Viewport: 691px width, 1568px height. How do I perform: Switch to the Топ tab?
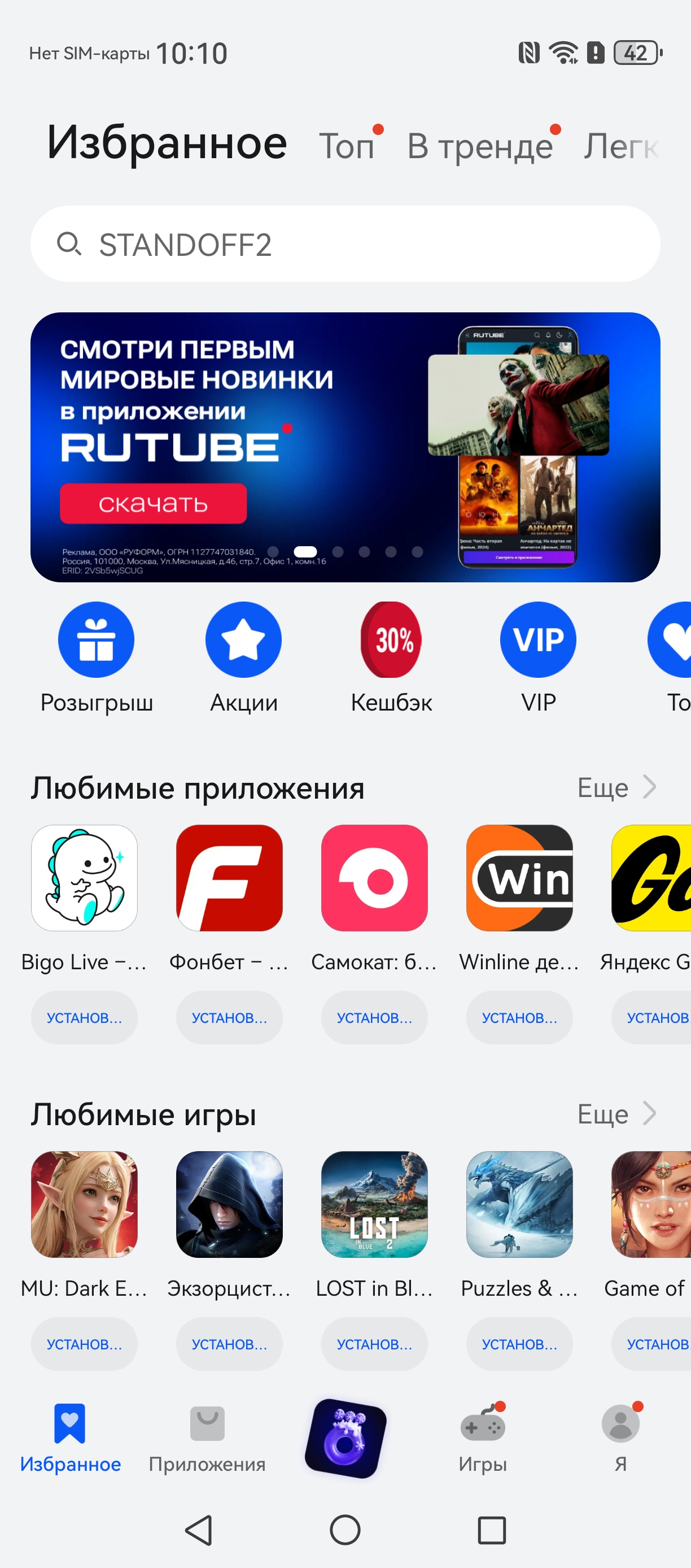pyautogui.click(x=347, y=146)
